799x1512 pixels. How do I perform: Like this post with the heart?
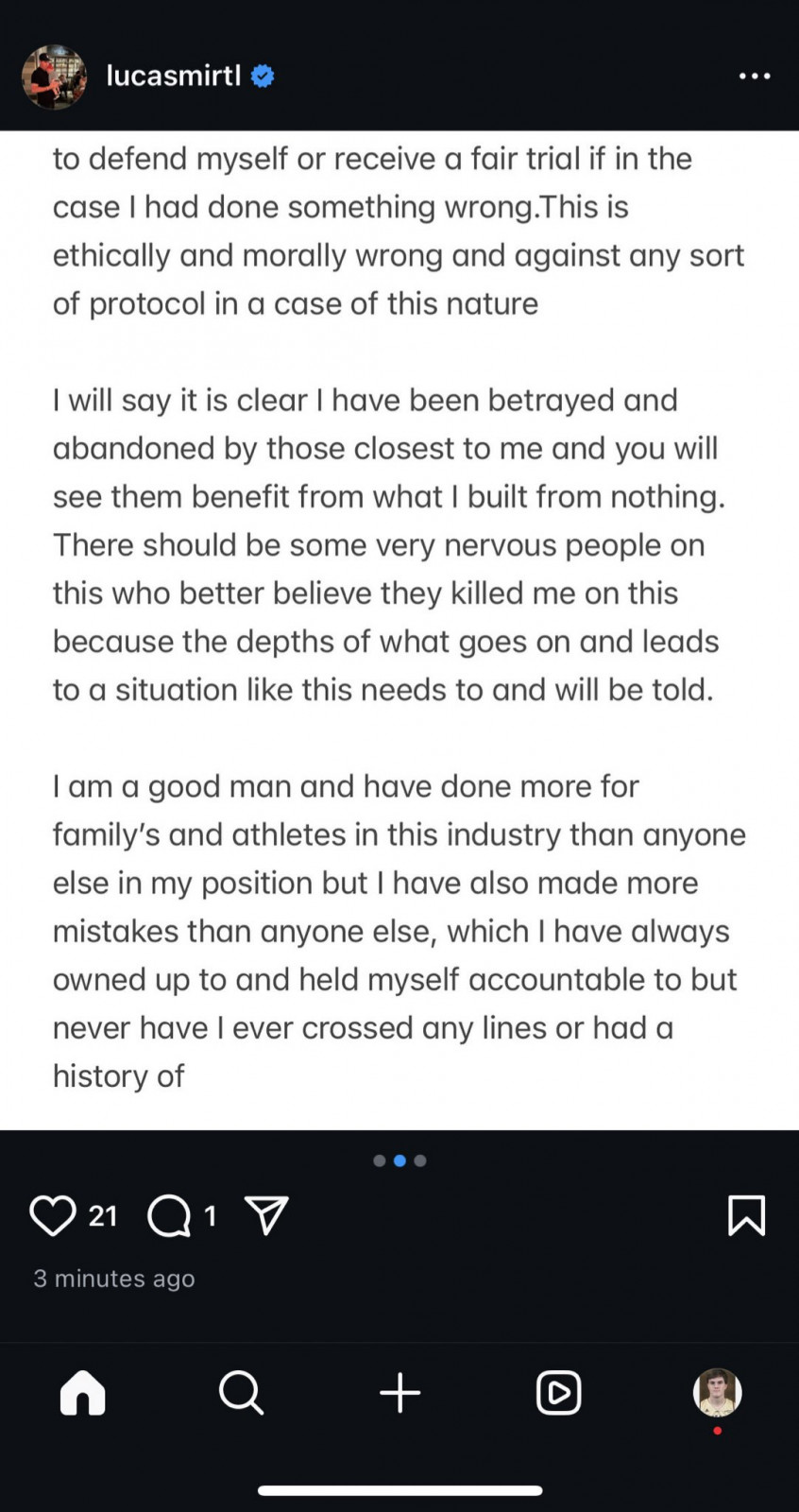[52, 1215]
